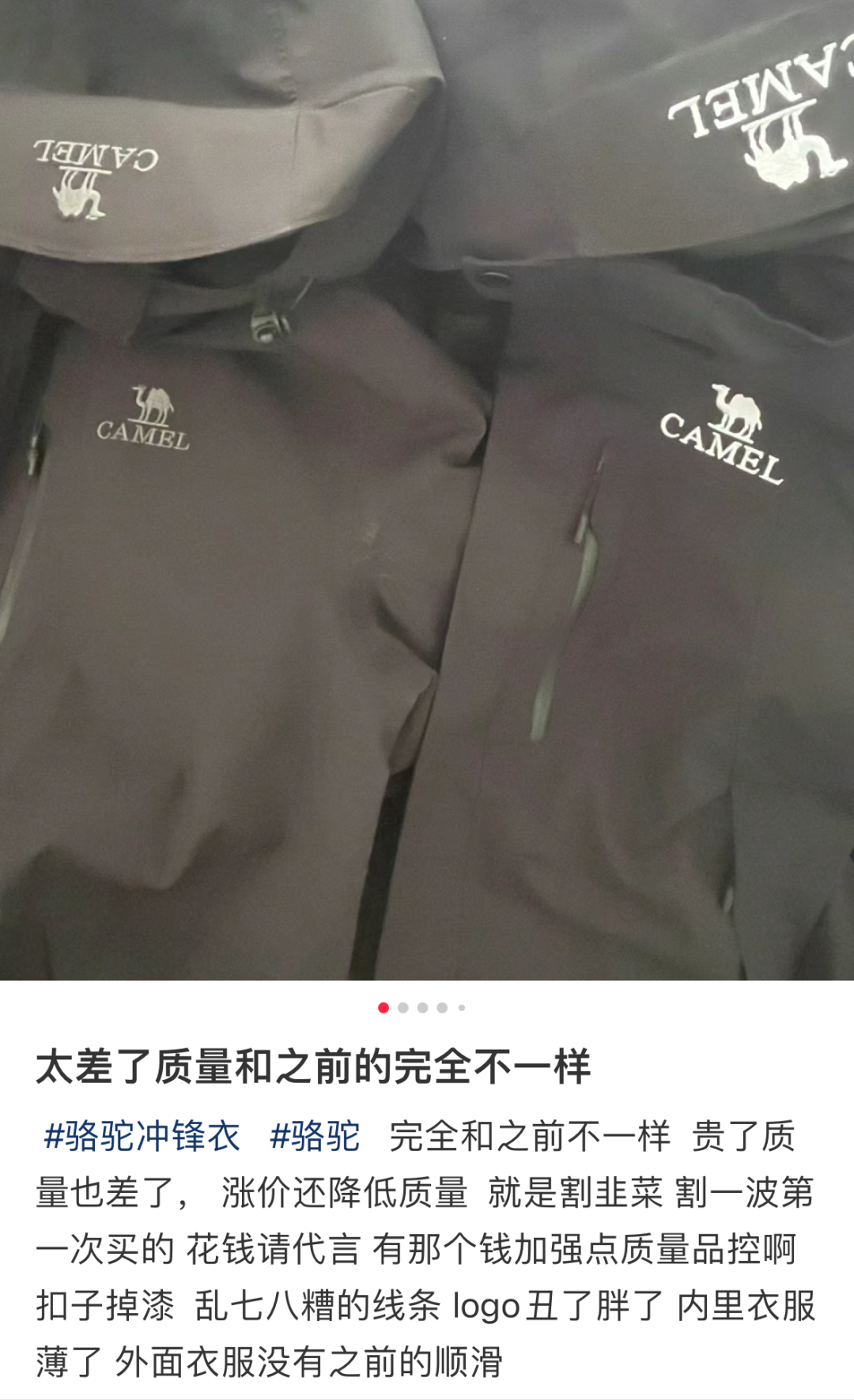The width and height of the screenshot is (854, 1400).
Task: Jump to the second photo dot
Action: [403, 1008]
